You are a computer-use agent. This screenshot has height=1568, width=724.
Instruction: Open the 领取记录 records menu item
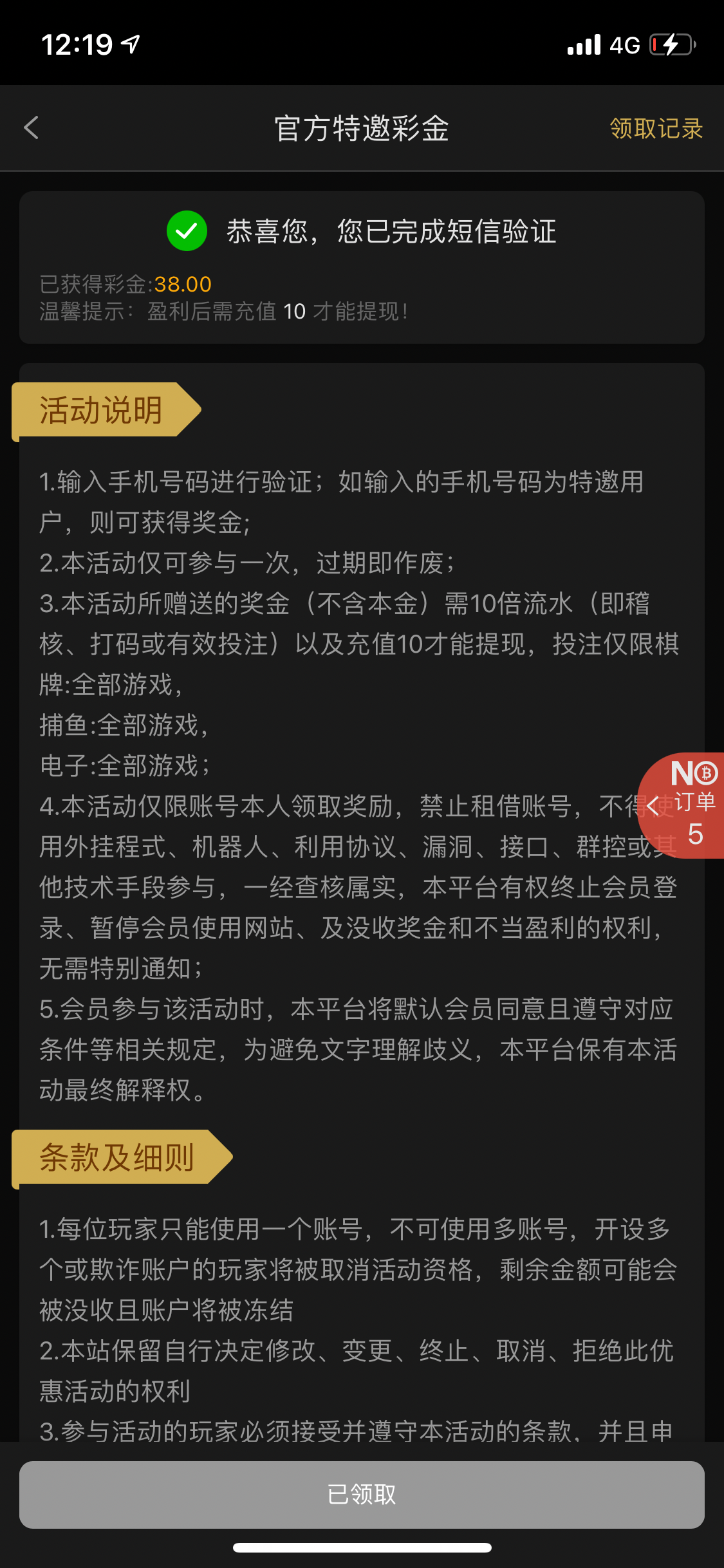(x=656, y=129)
